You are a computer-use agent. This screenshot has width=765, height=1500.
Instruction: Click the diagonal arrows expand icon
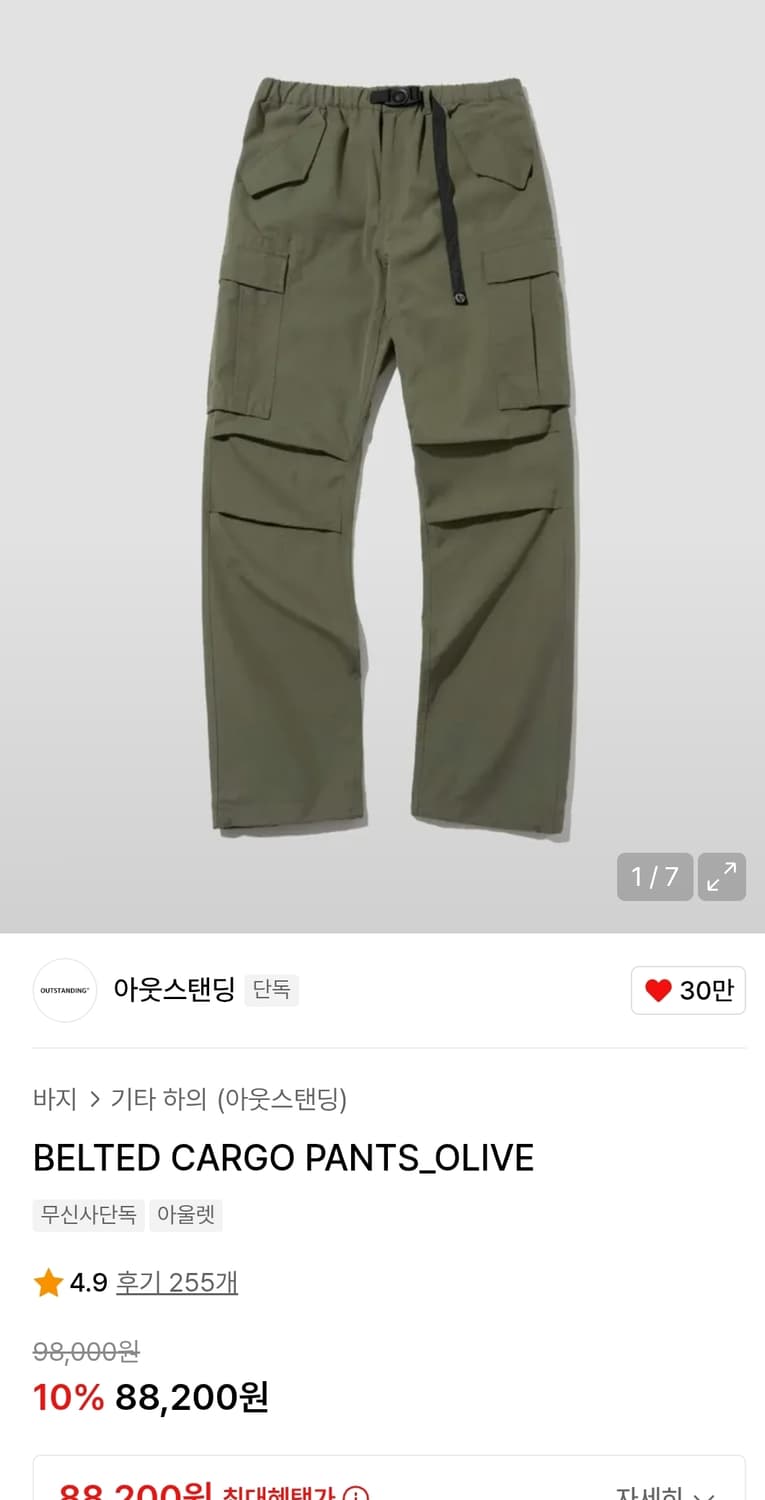coord(722,876)
